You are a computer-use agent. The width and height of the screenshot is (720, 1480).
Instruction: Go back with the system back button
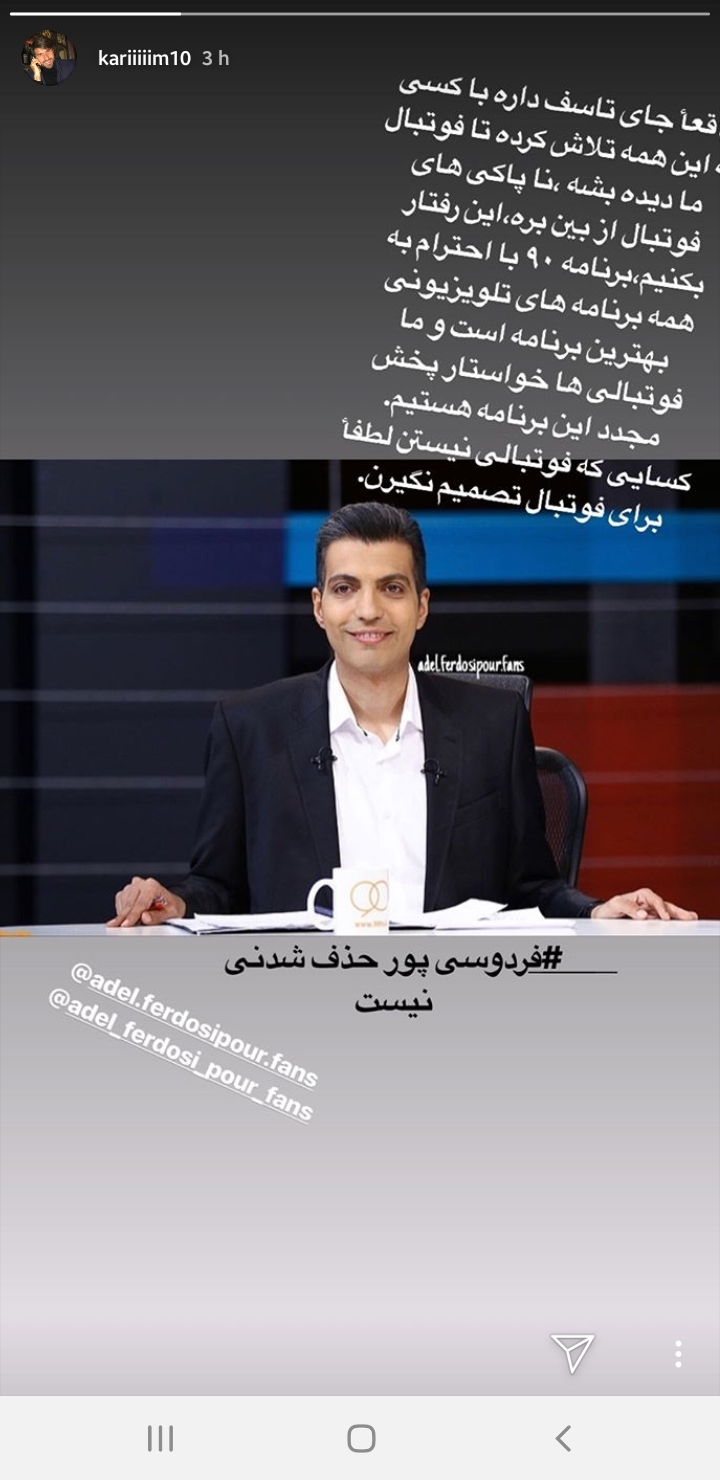(x=563, y=1438)
